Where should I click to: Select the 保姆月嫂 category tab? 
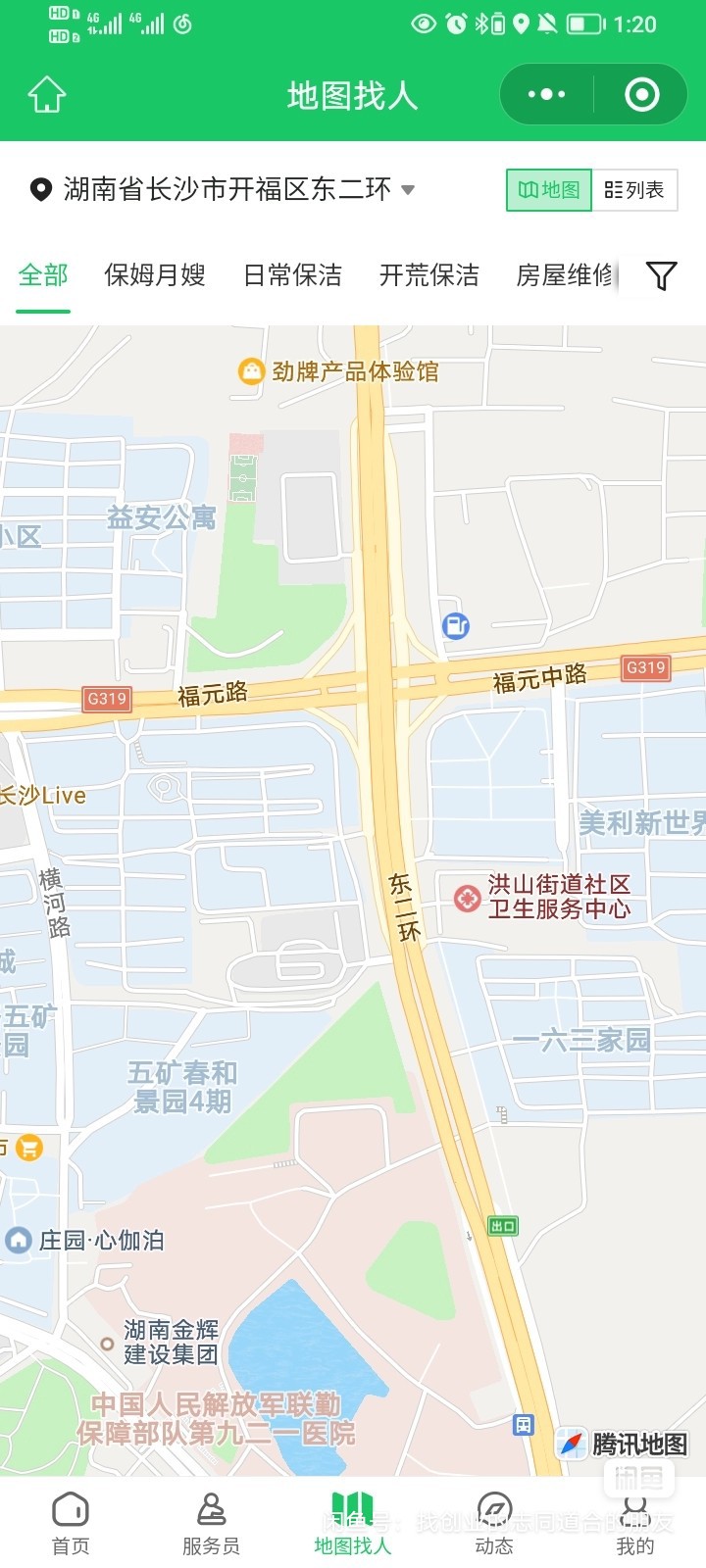pyautogui.click(x=155, y=275)
